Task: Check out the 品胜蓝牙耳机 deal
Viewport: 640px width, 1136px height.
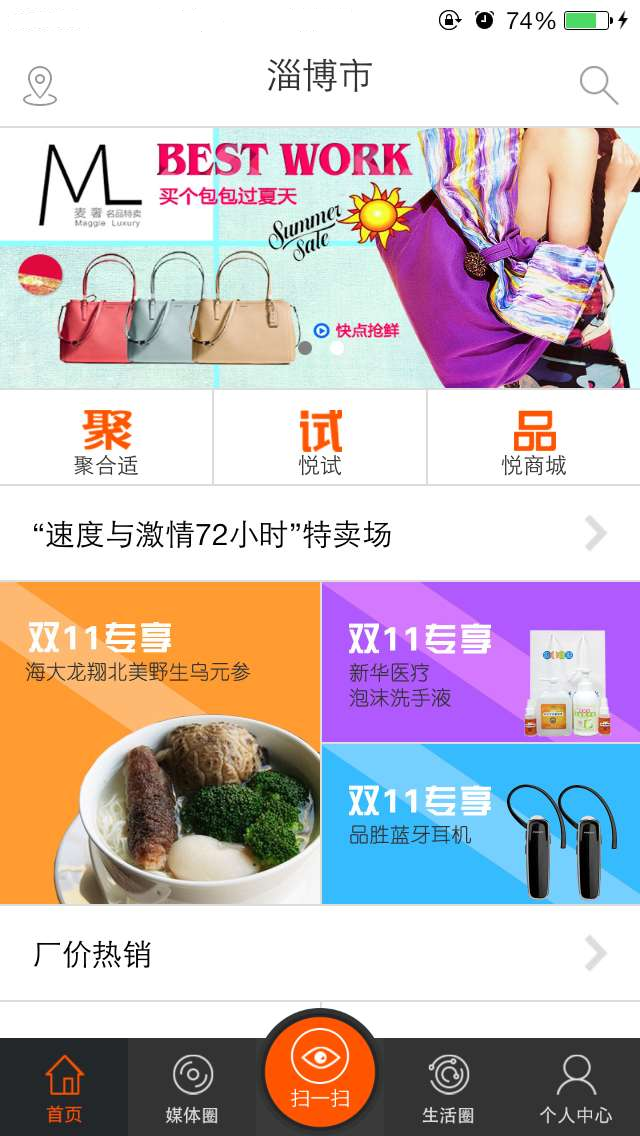Action: tap(481, 824)
